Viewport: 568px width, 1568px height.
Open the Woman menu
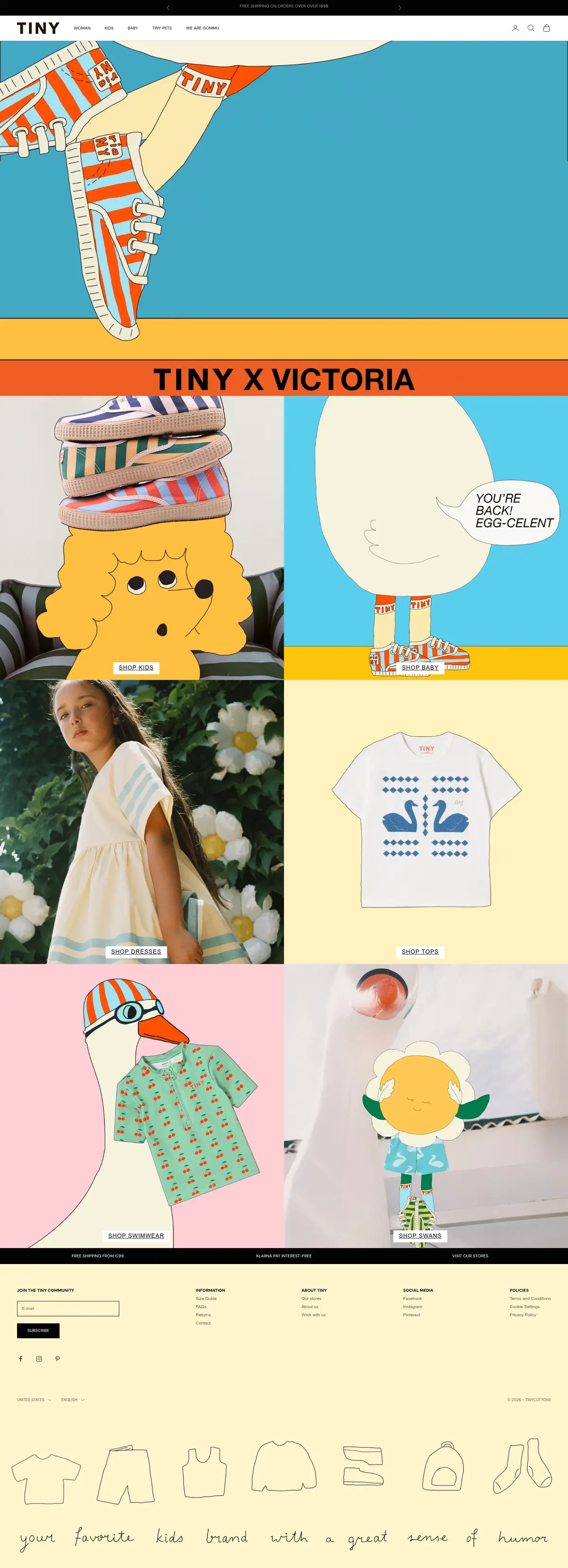coord(82,28)
